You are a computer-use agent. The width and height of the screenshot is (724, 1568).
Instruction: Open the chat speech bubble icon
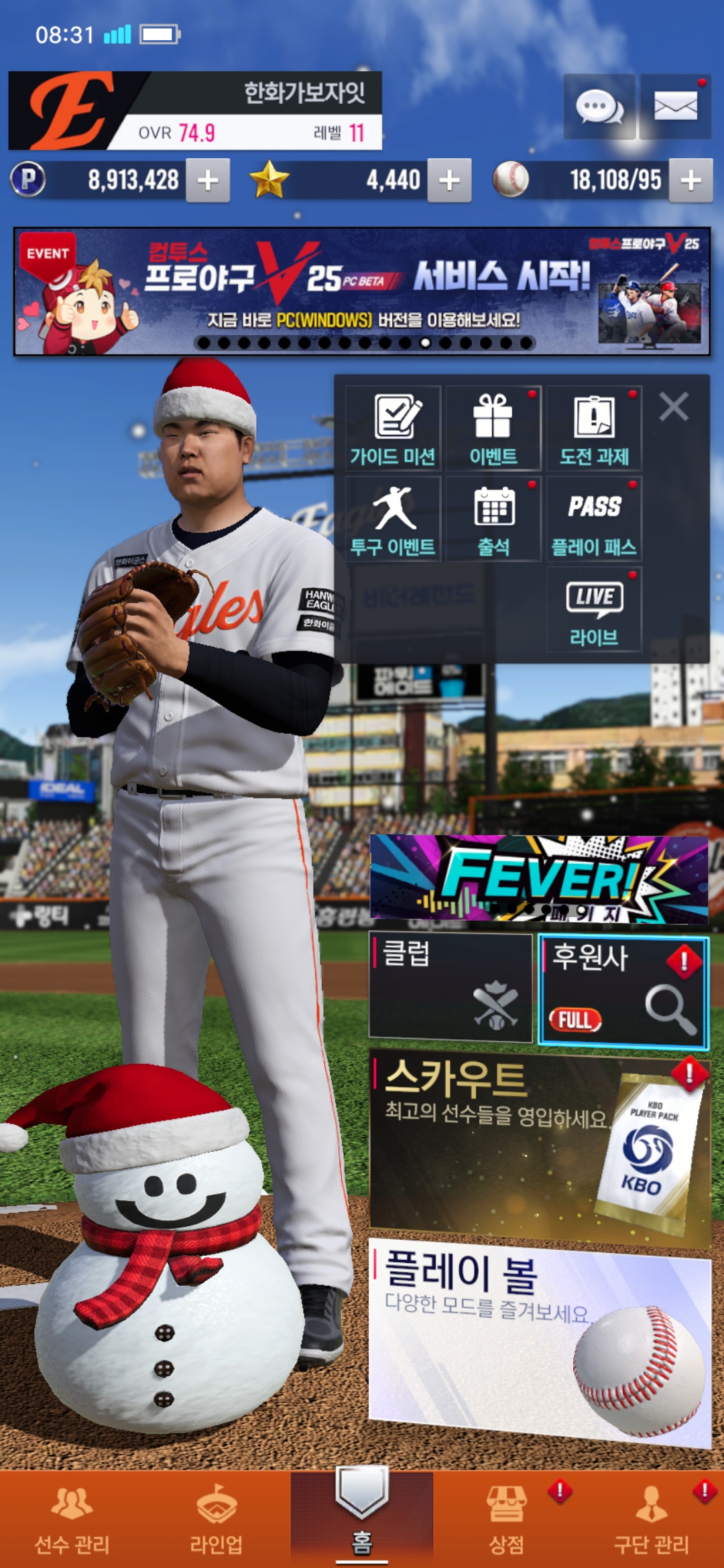pyautogui.click(x=599, y=107)
